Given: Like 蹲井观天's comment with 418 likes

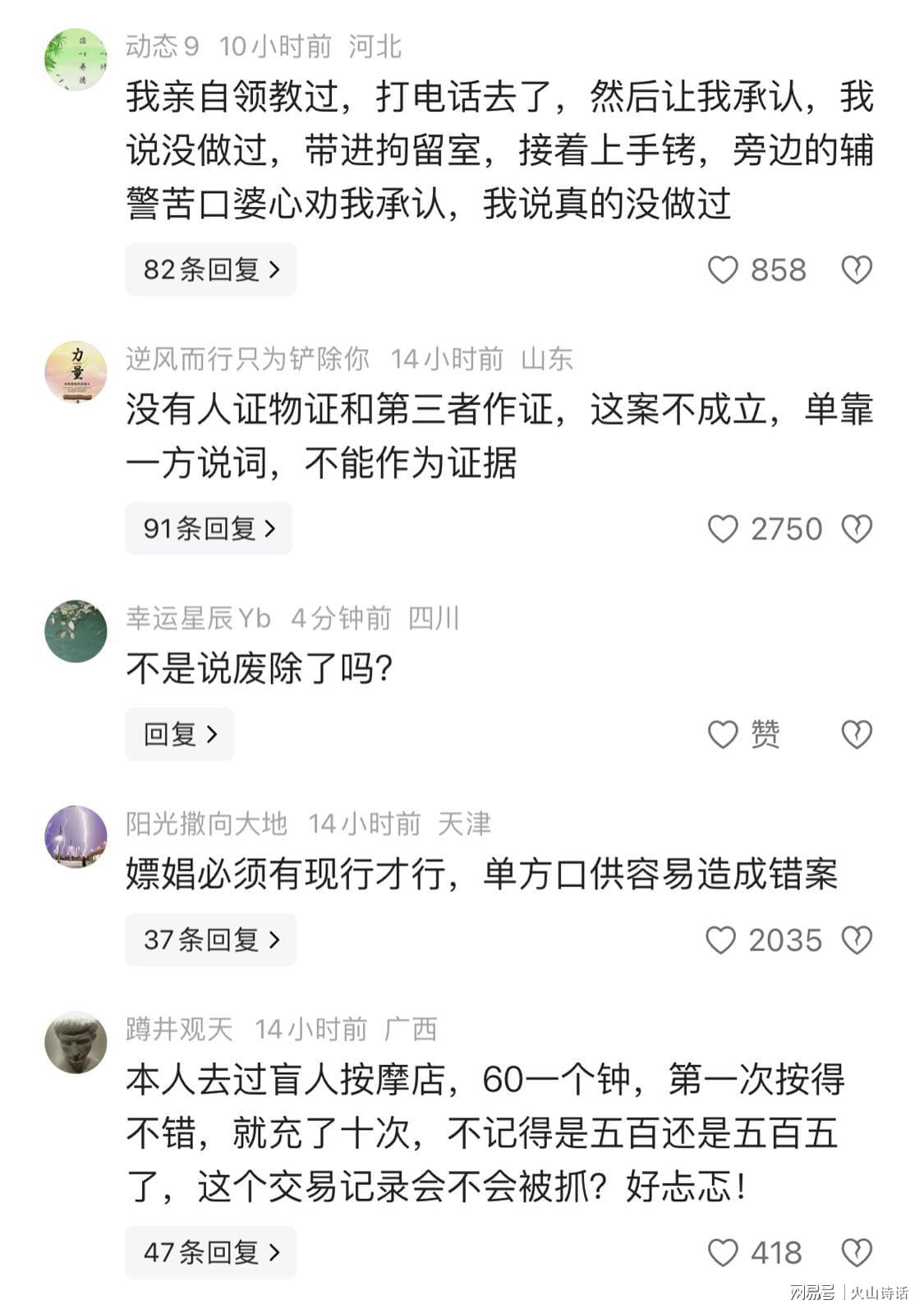Looking at the screenshot, I should click(x=723, y=1253).
